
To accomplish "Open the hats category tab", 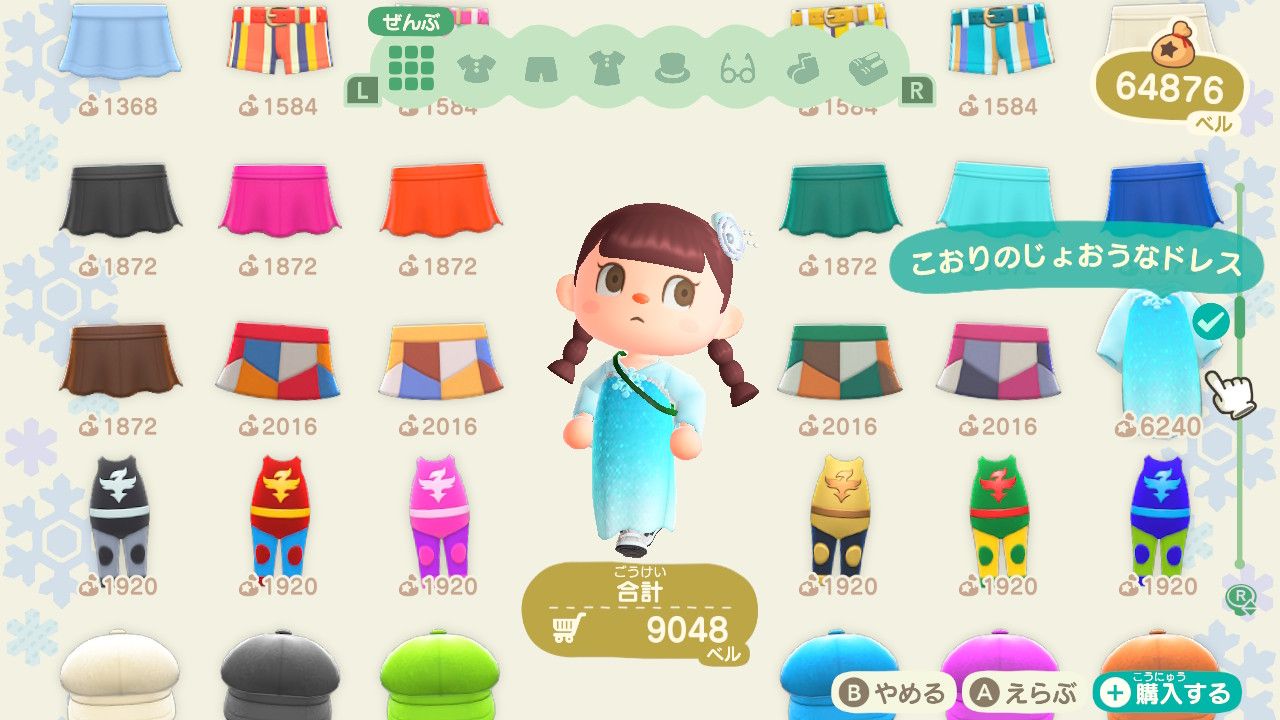I will click(x=673, y=68).
